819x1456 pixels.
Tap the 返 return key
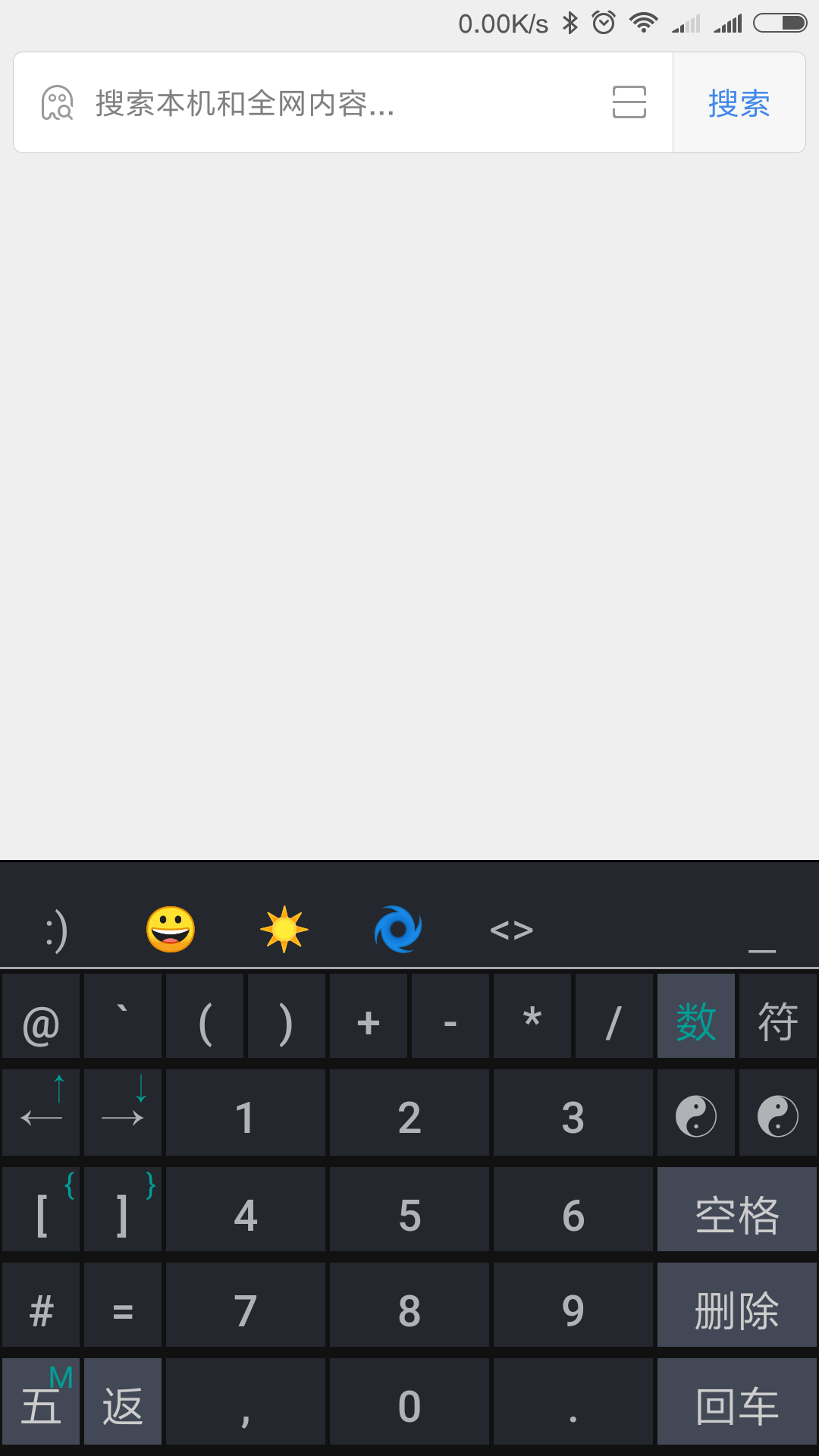coord(123,1404)
